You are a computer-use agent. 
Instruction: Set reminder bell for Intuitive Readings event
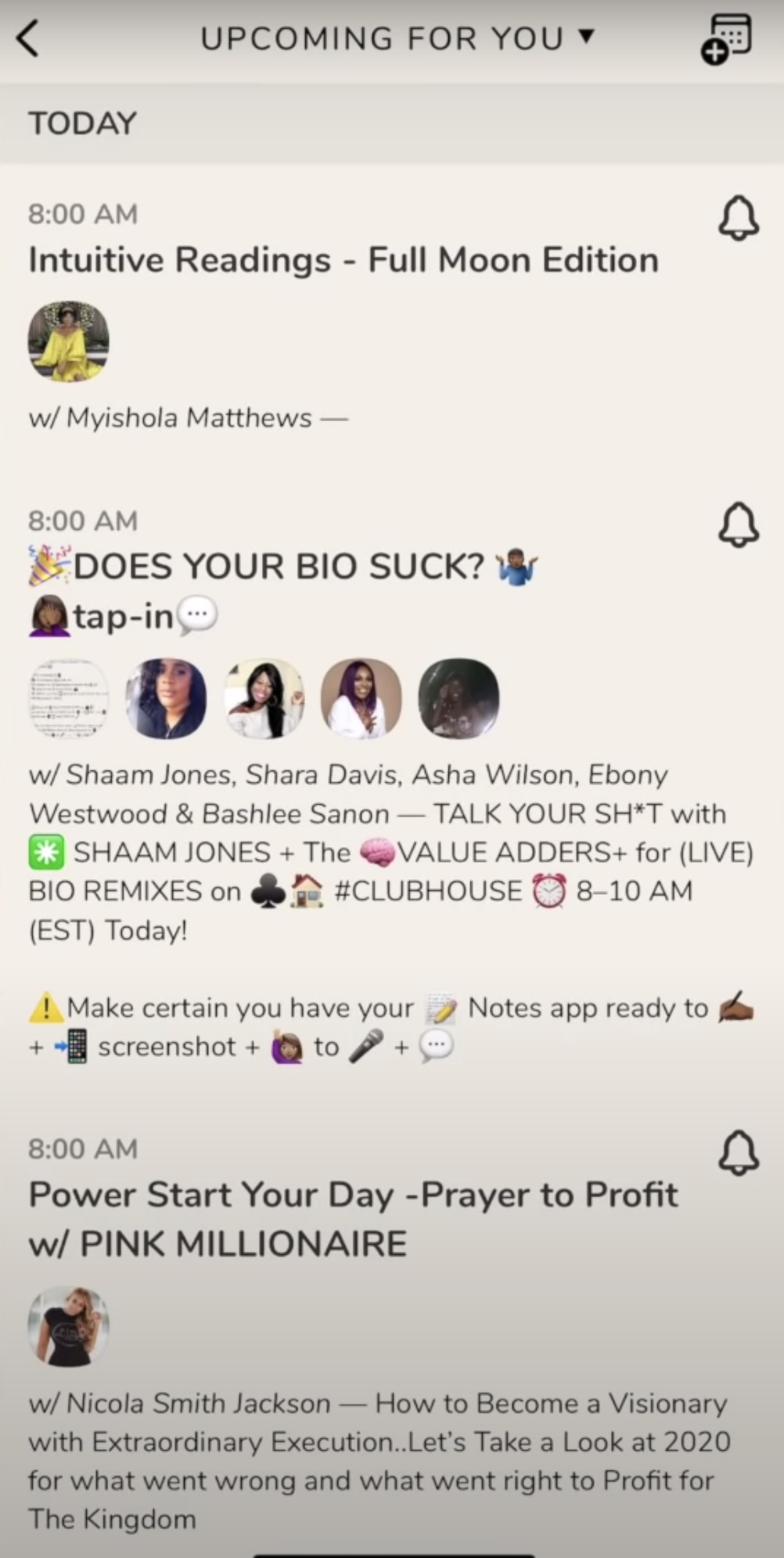[x=738, y=218]
